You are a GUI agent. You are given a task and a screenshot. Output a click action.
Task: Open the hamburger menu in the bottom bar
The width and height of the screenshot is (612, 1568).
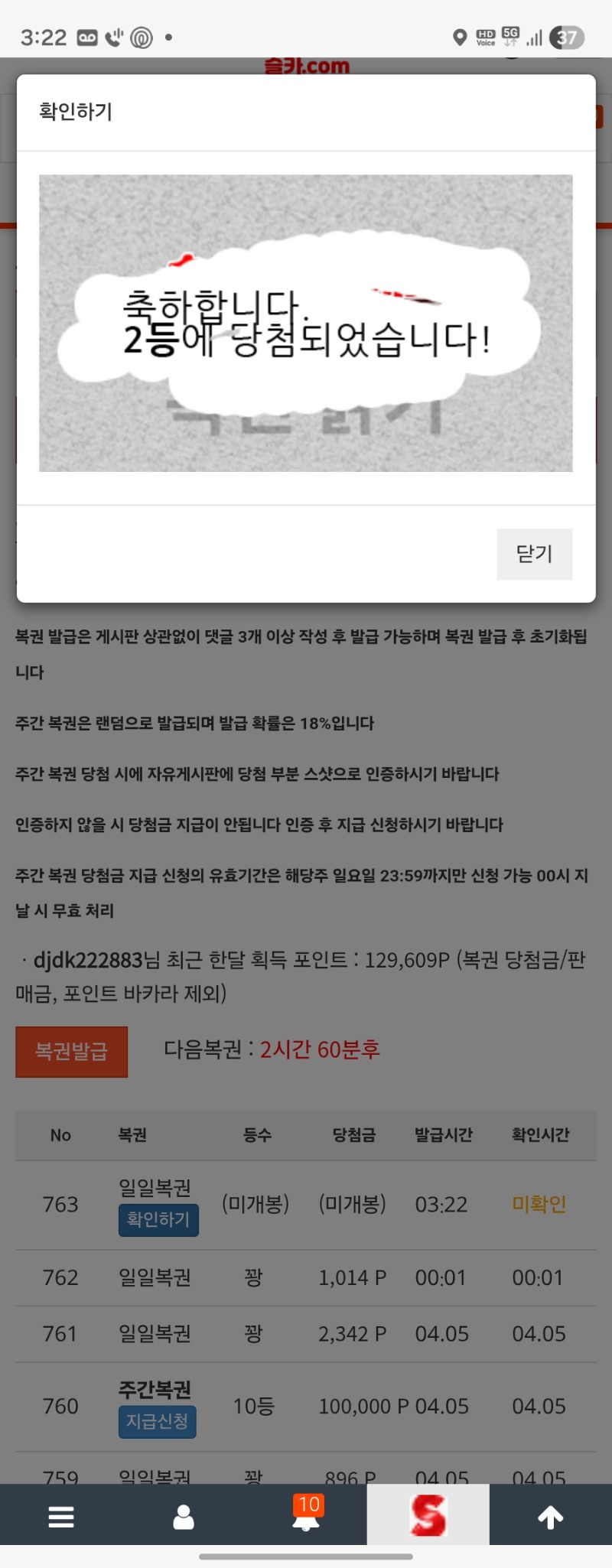pyautogui.click(x=61, y=1517)
